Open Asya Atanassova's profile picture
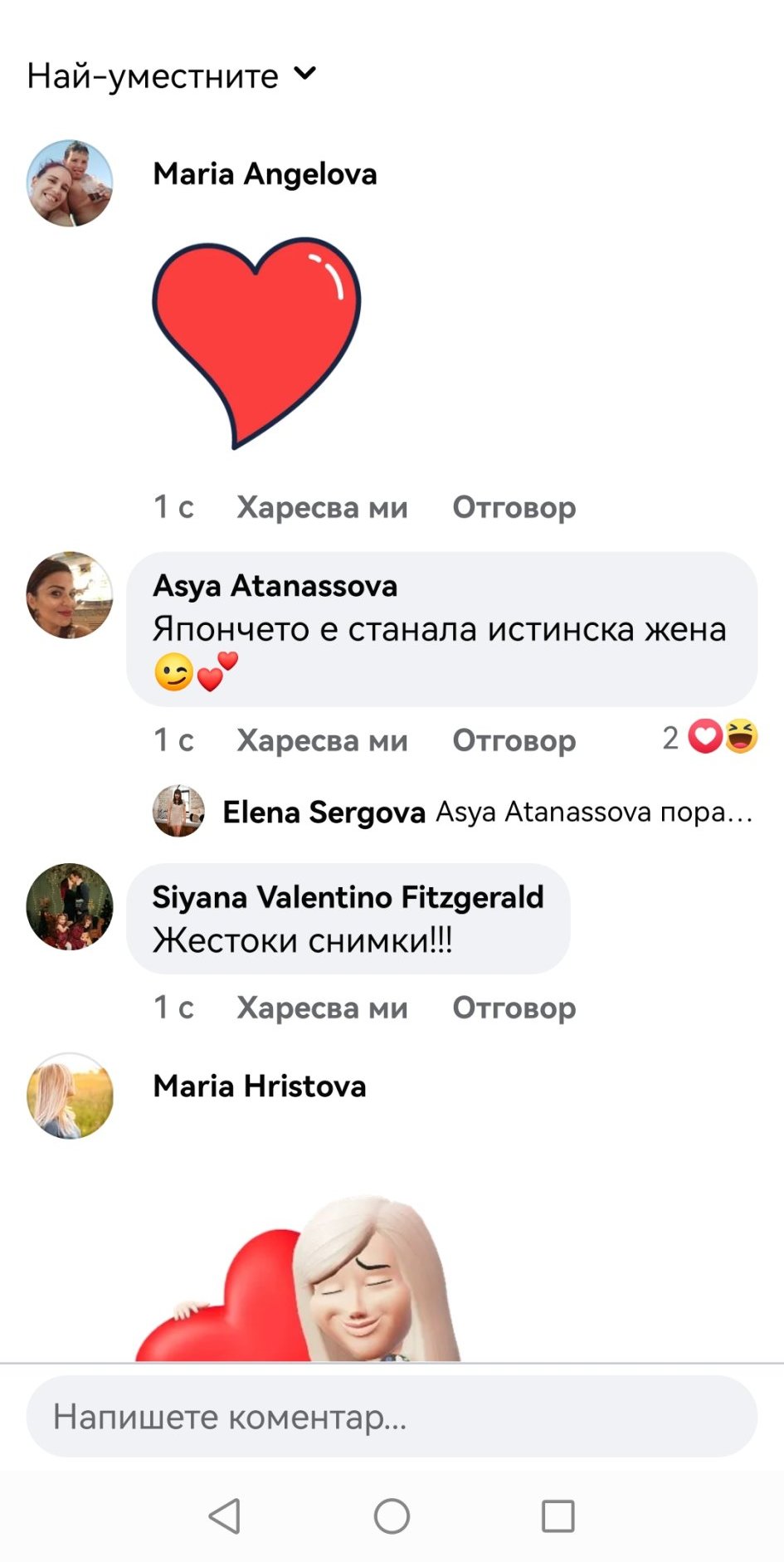The height and width of the screenshot is (1562, 784). [x=70, y=594]
